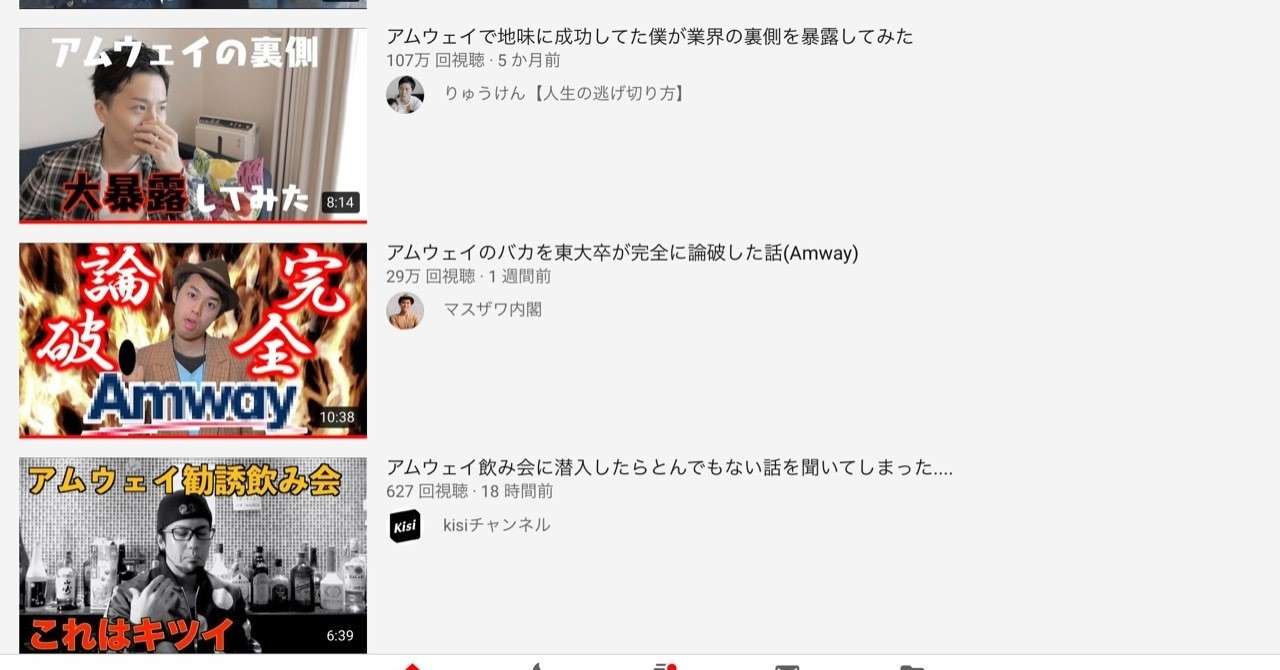Open video title about 業界の裏側を暴露
Image resolution: width=1280 pixels, height=670 pixels.
649,37
